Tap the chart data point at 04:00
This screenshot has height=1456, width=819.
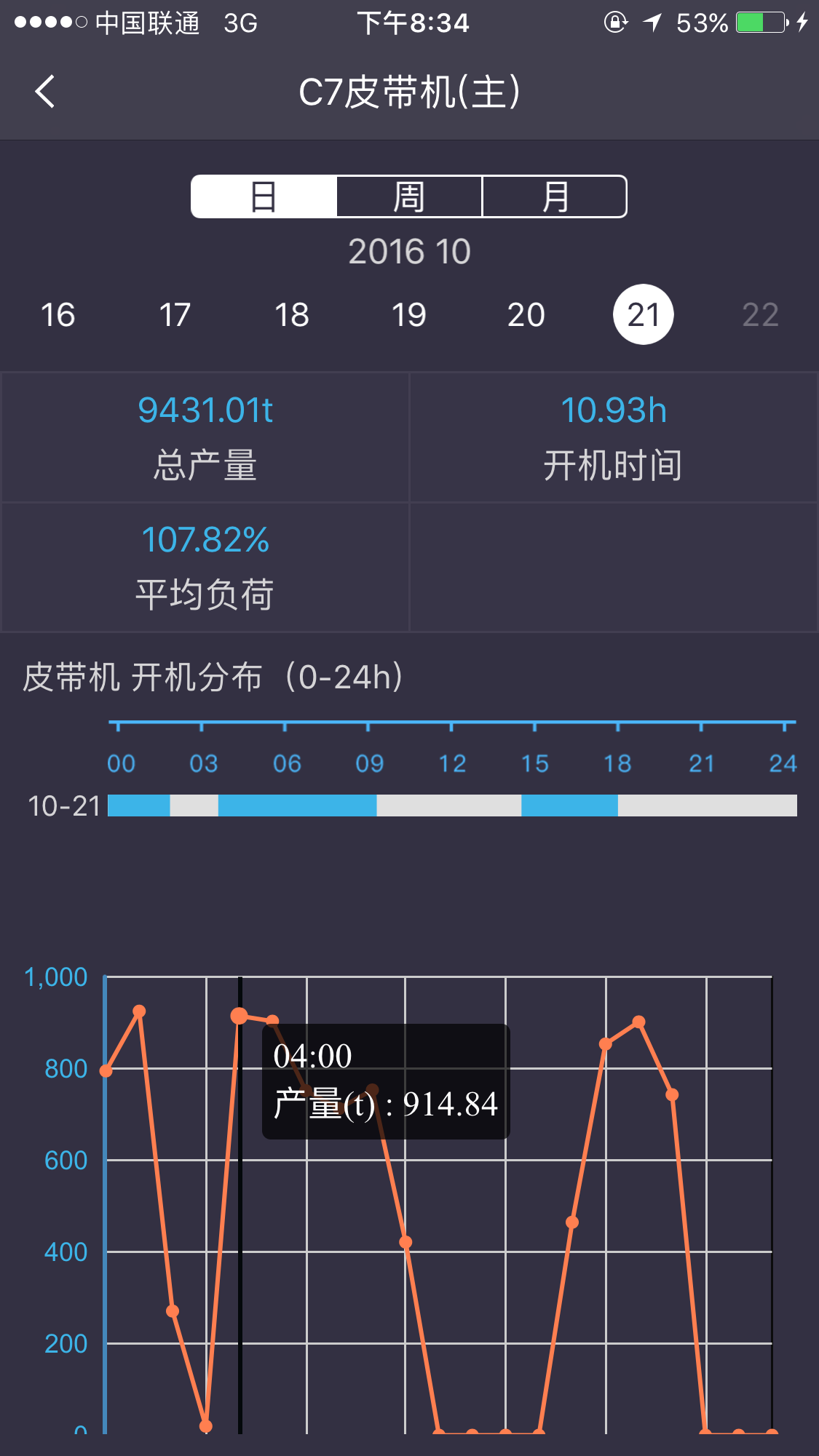[x=239, y=1016]
